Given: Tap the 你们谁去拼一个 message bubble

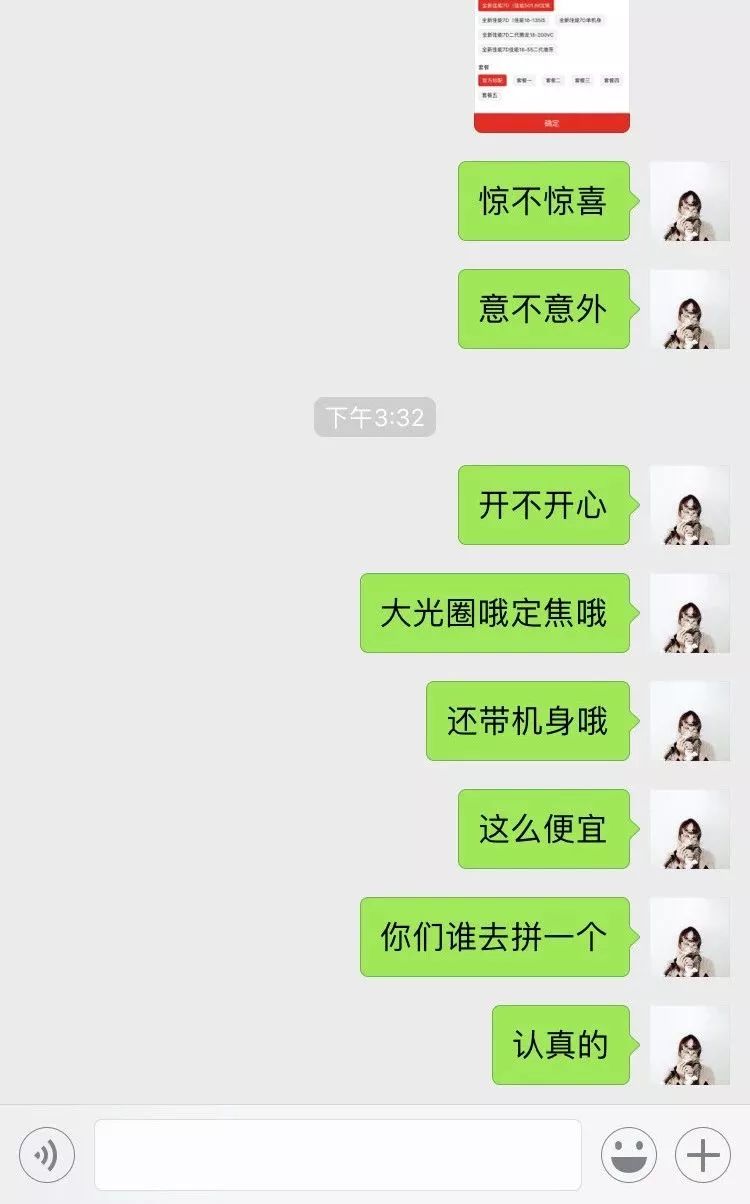Looking at the screenshot, I should click(493, 936).
